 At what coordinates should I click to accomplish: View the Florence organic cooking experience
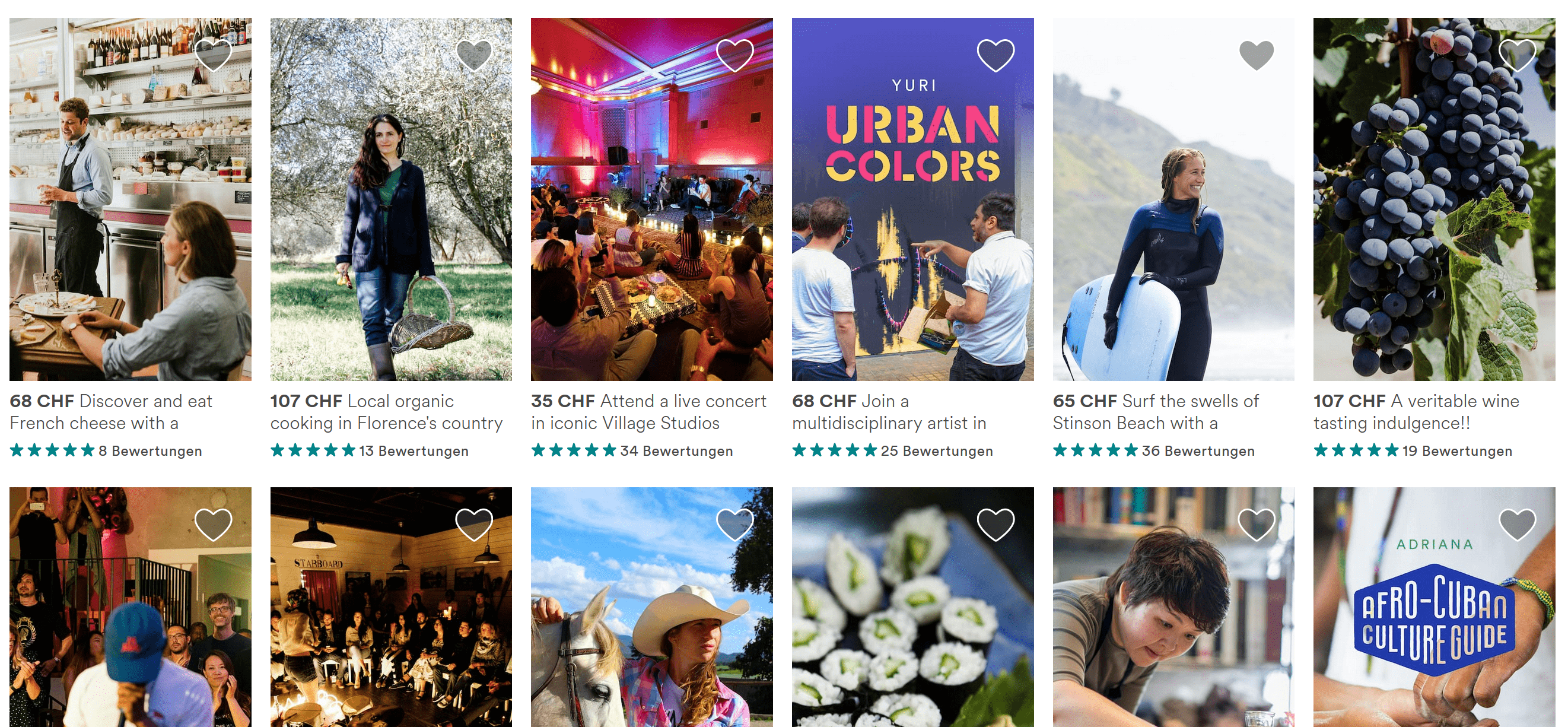pyautogui.click(x=391, y=213)
